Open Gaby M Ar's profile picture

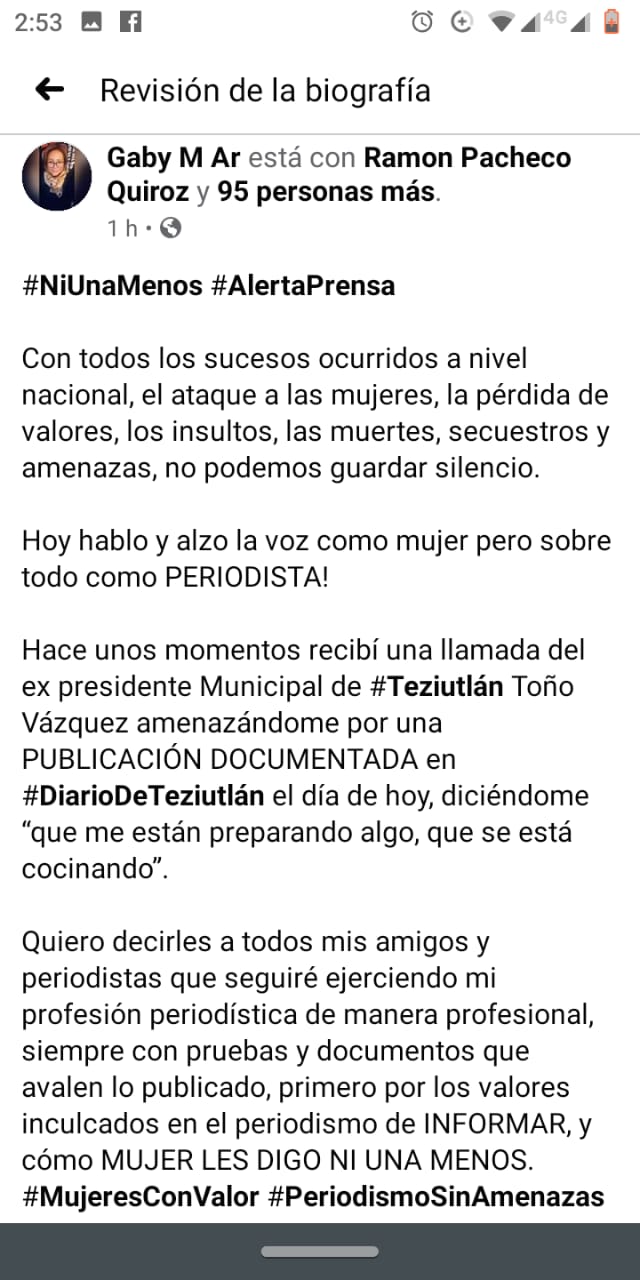57,176
